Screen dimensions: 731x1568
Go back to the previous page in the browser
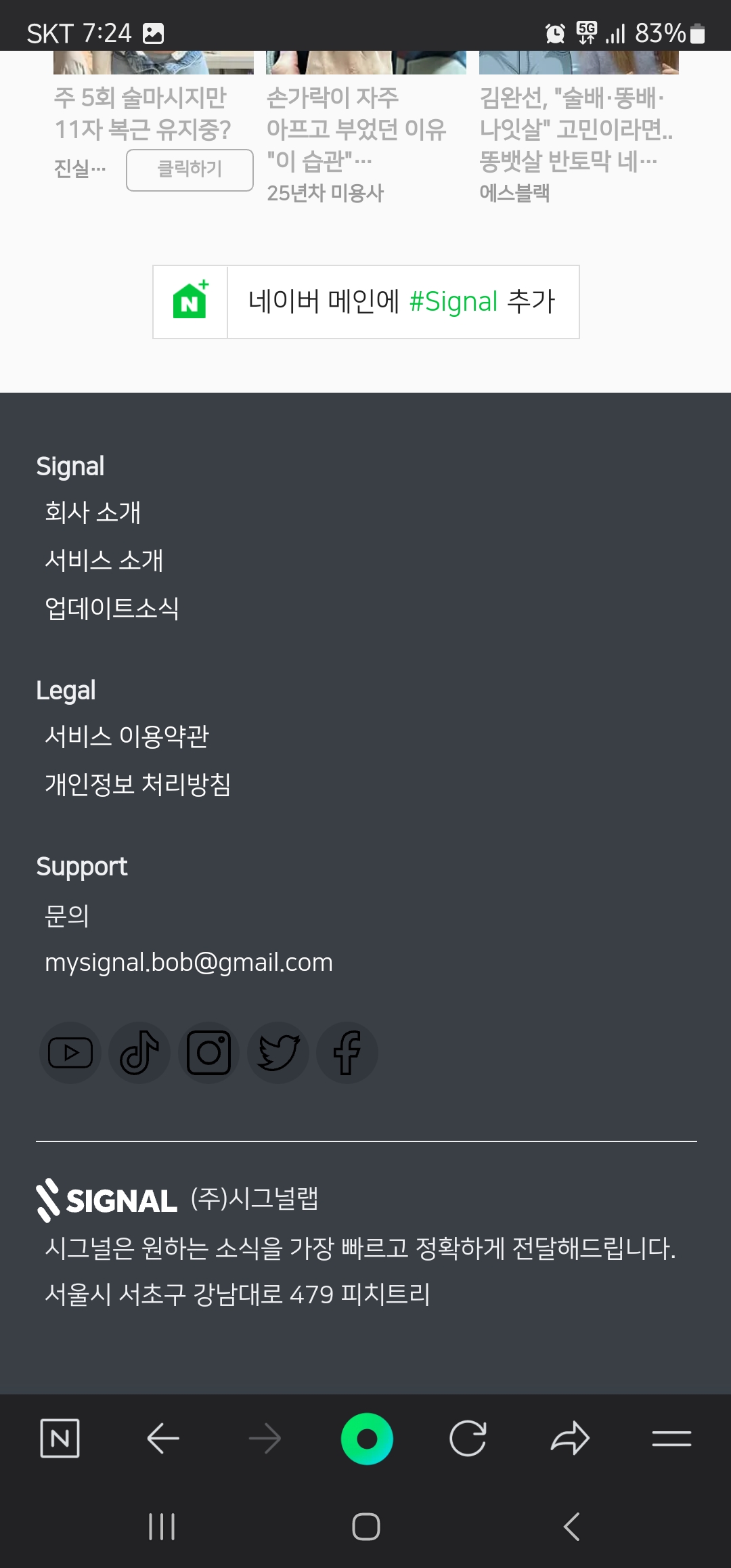coord(163,1438)
